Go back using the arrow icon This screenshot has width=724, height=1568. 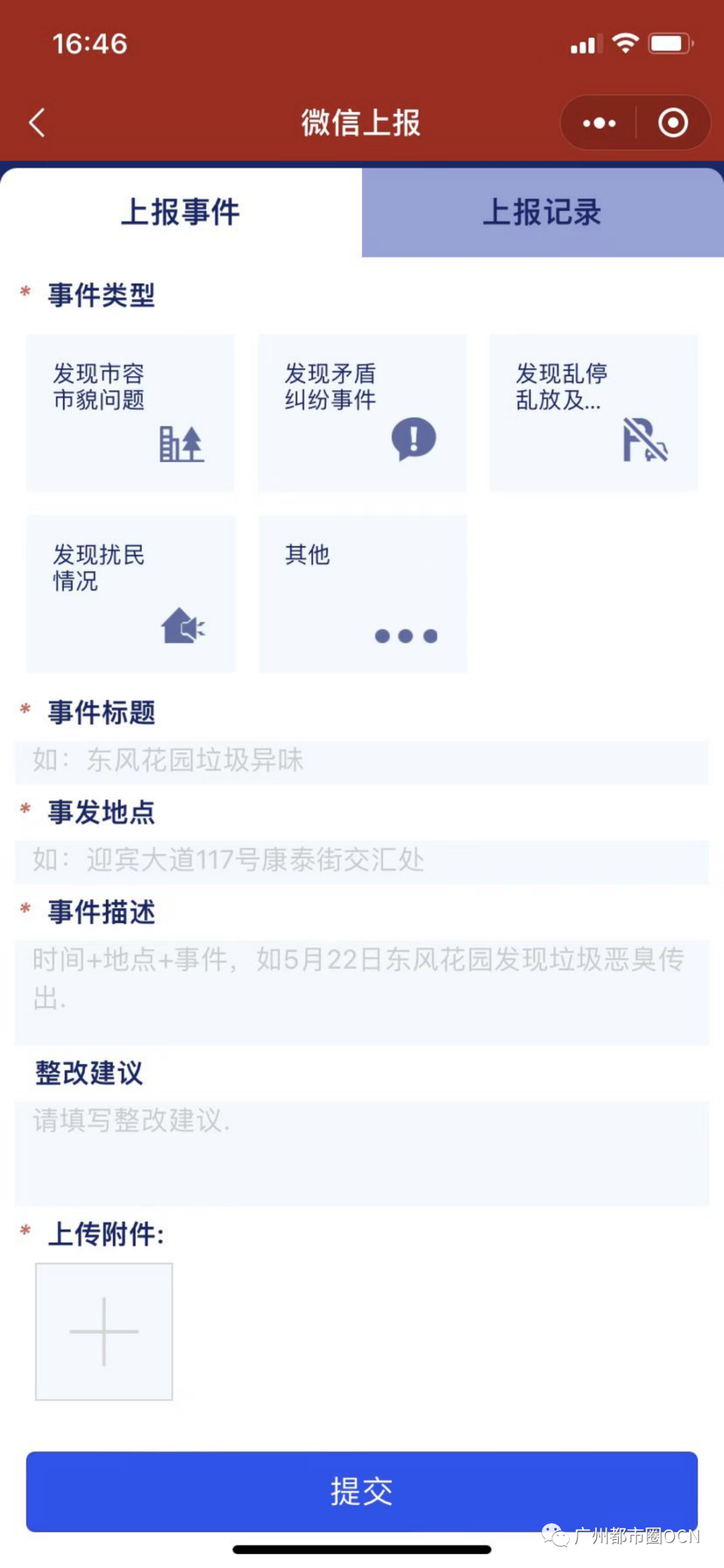(x=38, y=123)
